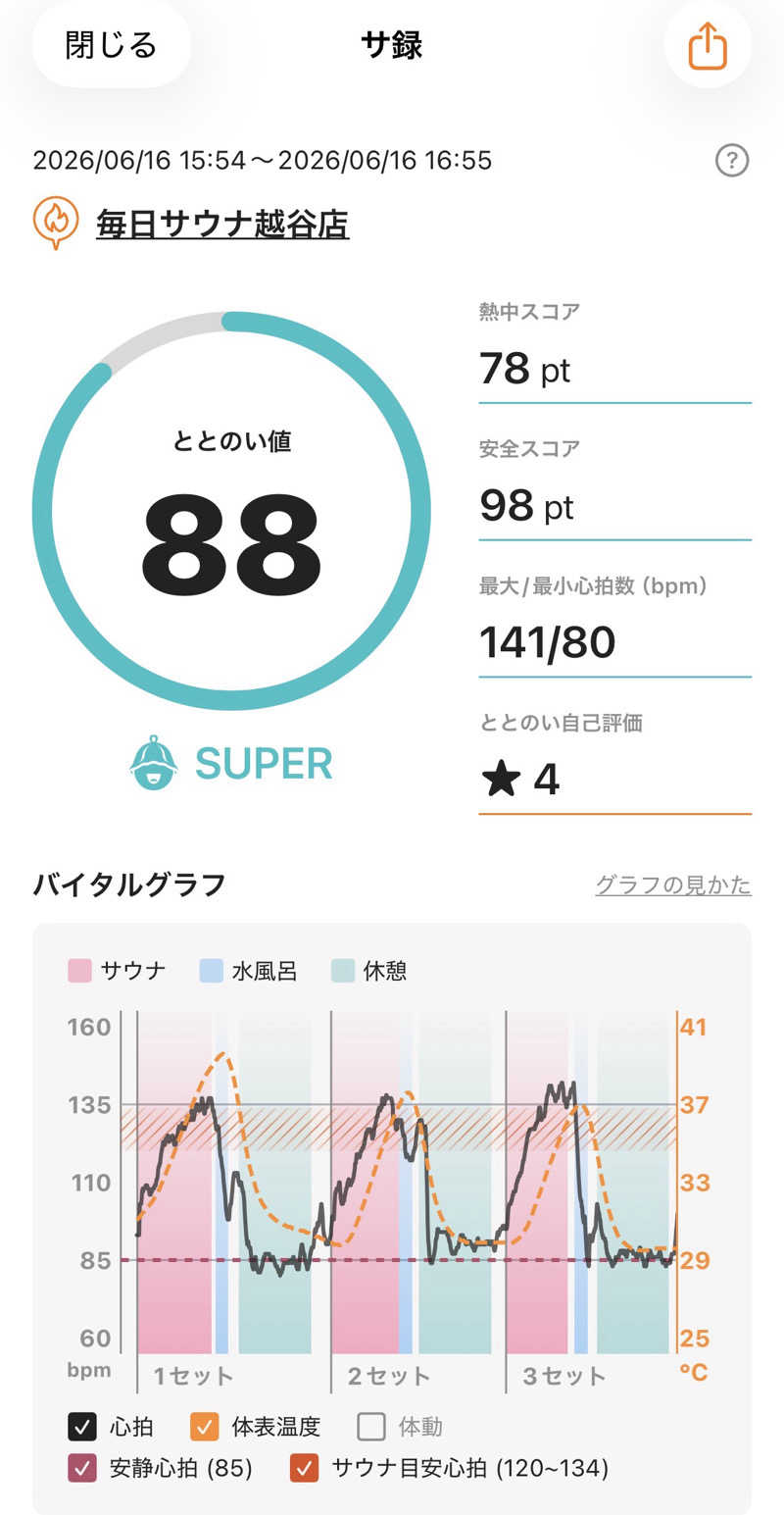The width and height of the screenshot is (784, 1515).
Task: Share this sauna record
Action: click(708, 45)
